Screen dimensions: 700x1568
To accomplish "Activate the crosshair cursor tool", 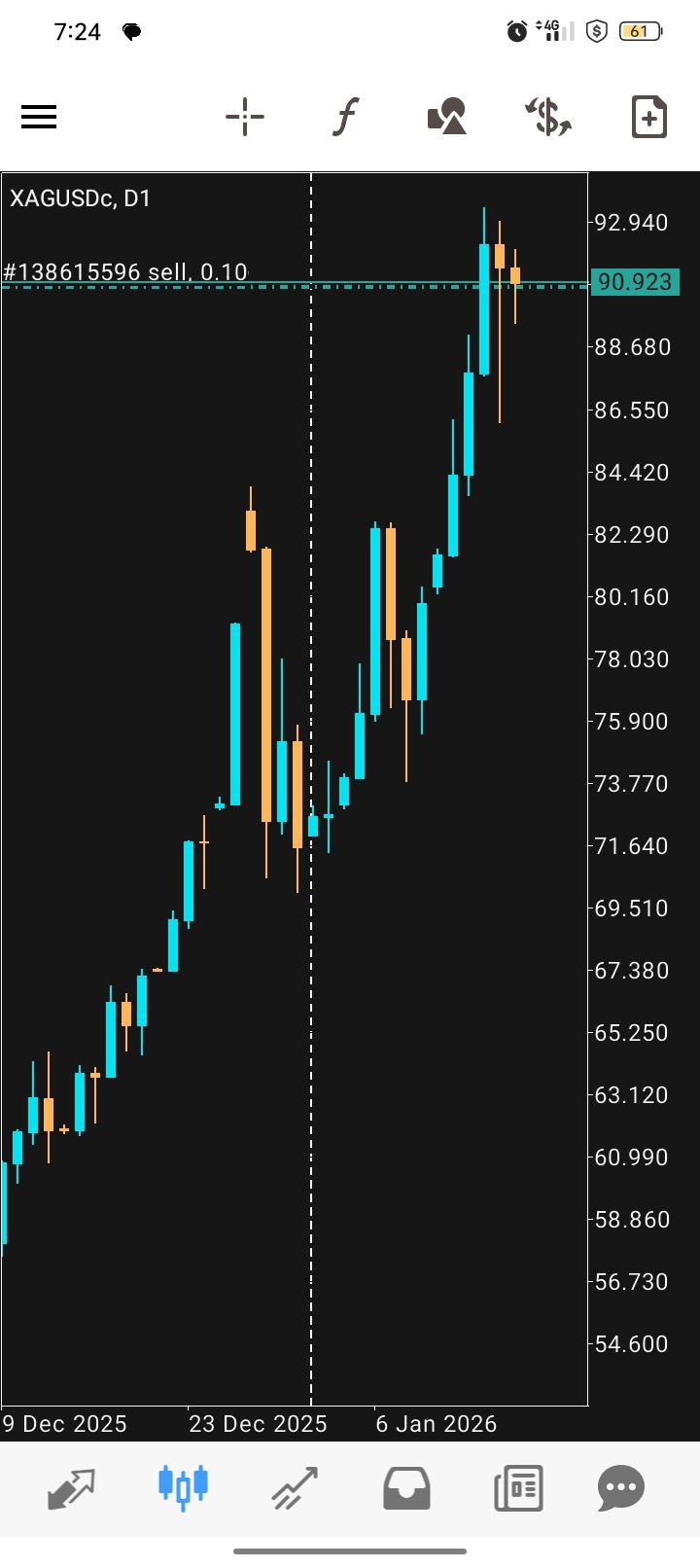I will point(245,118).
